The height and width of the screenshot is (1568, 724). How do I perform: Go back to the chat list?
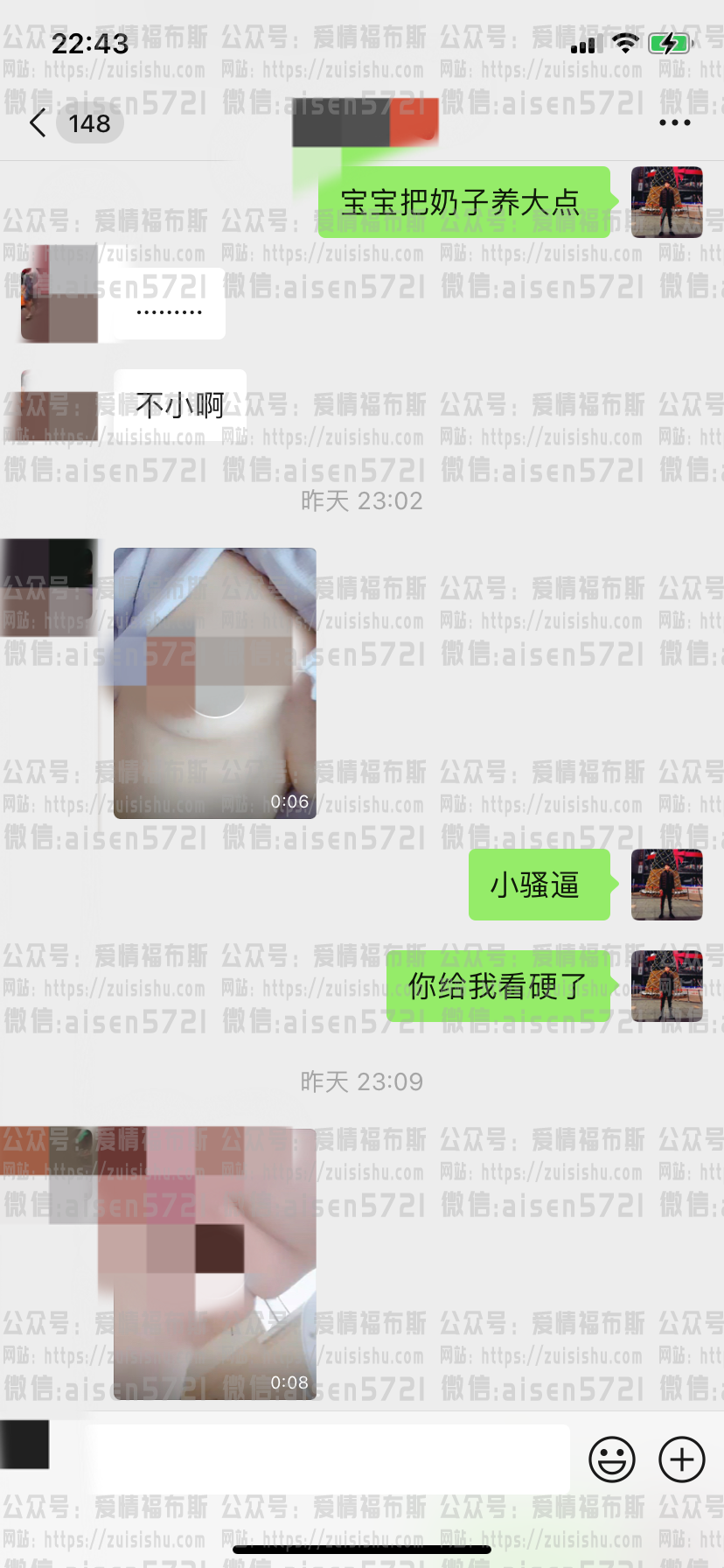pyautogui.click(x=38, y=123)
